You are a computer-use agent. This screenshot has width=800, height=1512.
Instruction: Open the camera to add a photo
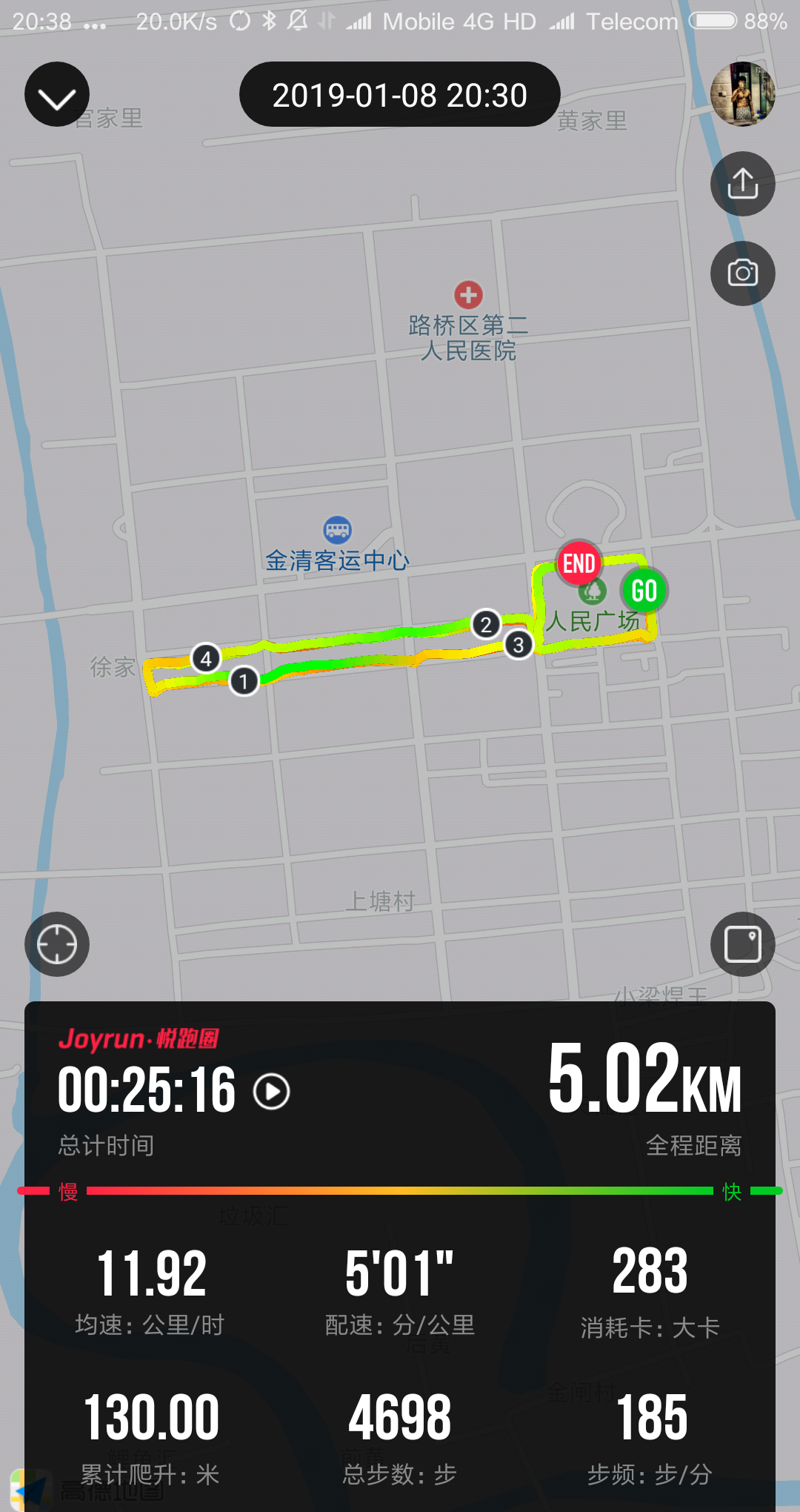click(743, 273)
